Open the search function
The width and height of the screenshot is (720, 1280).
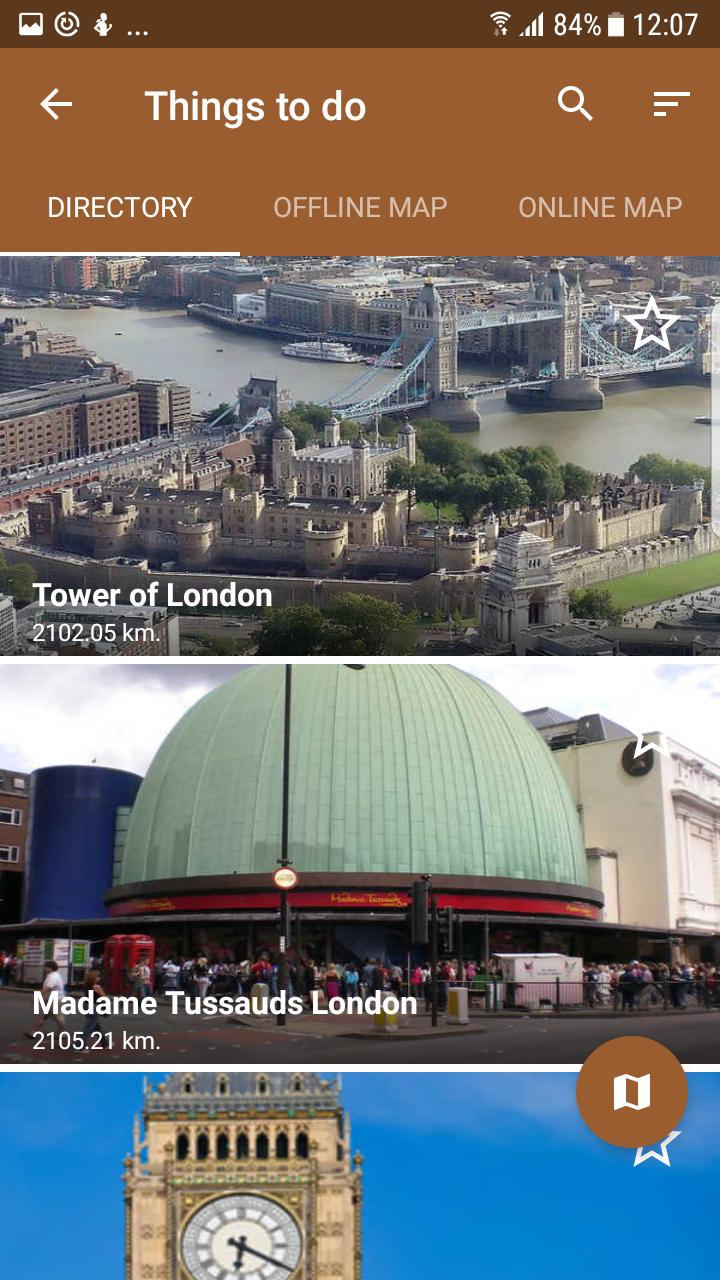575,103
